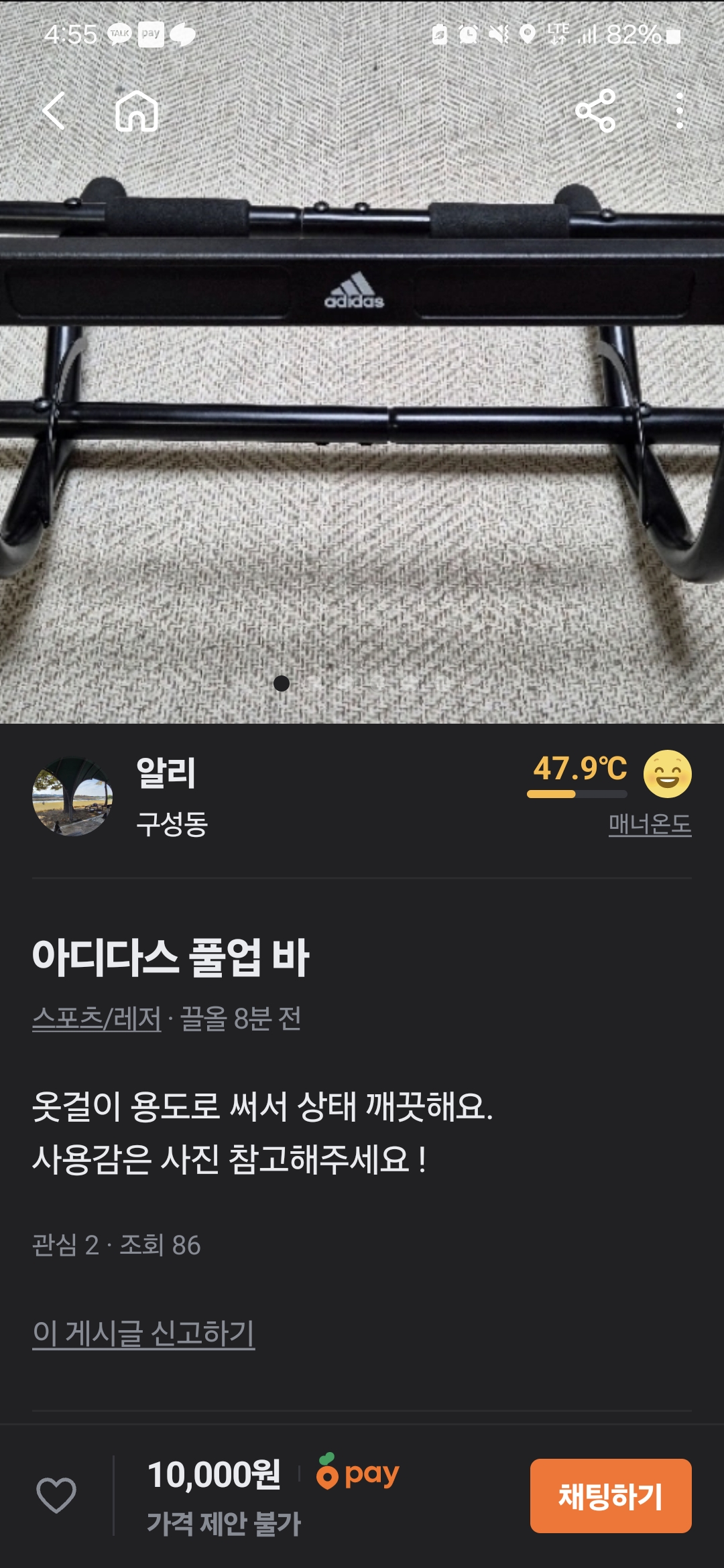Open the overflow menu

click(680, 111)
